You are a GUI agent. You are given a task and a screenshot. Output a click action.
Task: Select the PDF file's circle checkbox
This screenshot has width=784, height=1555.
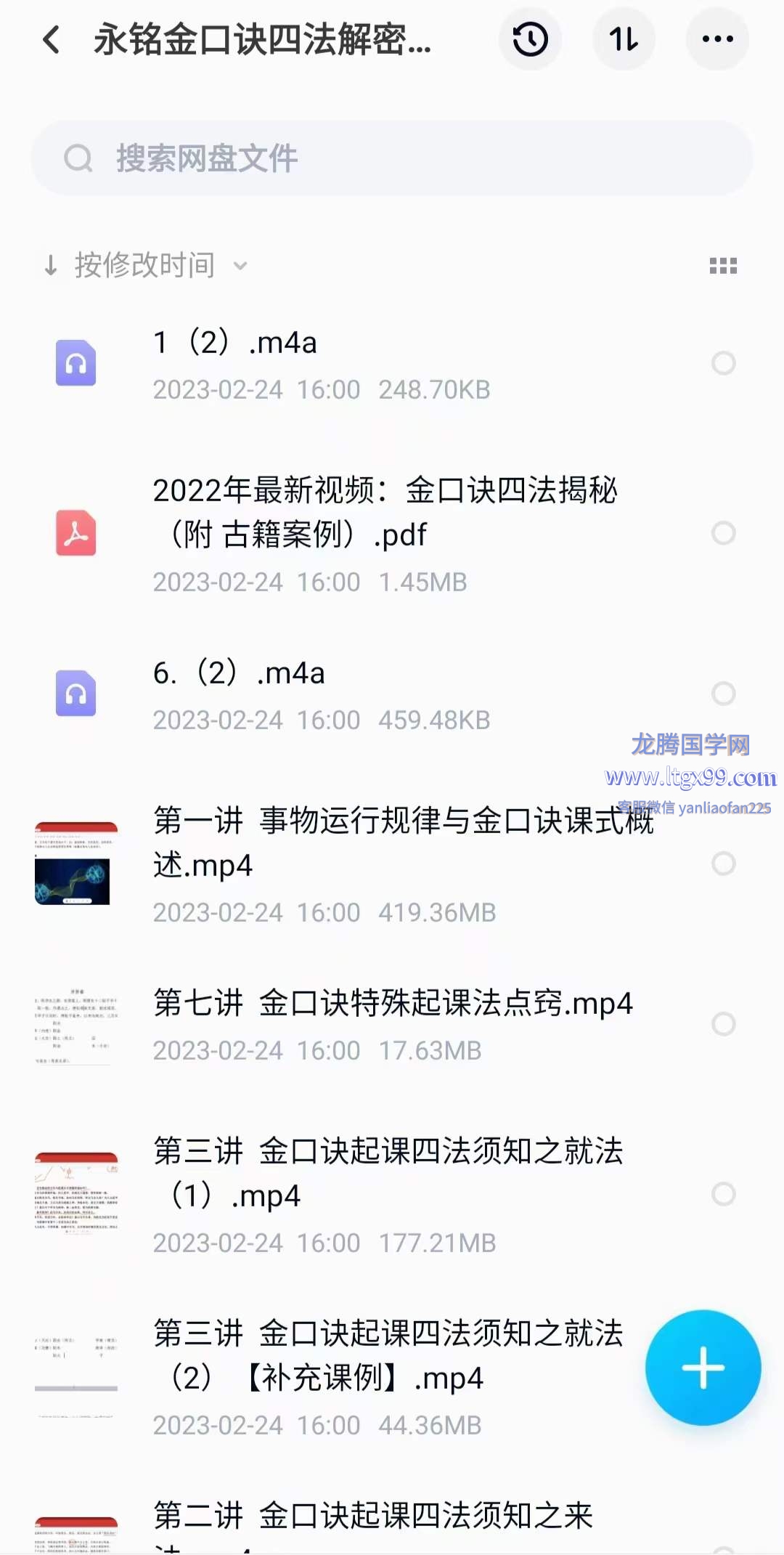[723, 533]
